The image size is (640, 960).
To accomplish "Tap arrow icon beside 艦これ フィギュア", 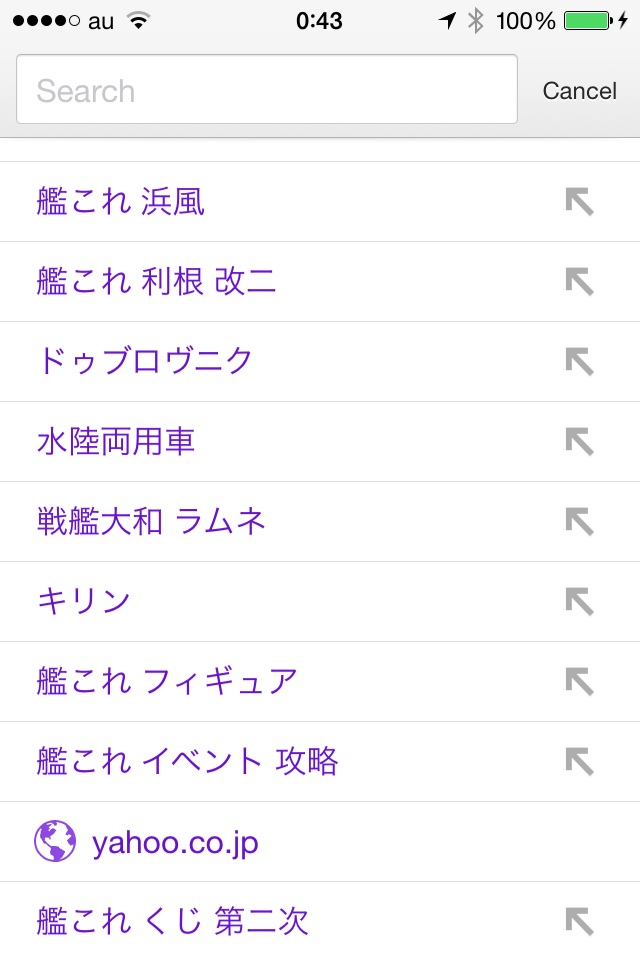I will tap(579, 681).
